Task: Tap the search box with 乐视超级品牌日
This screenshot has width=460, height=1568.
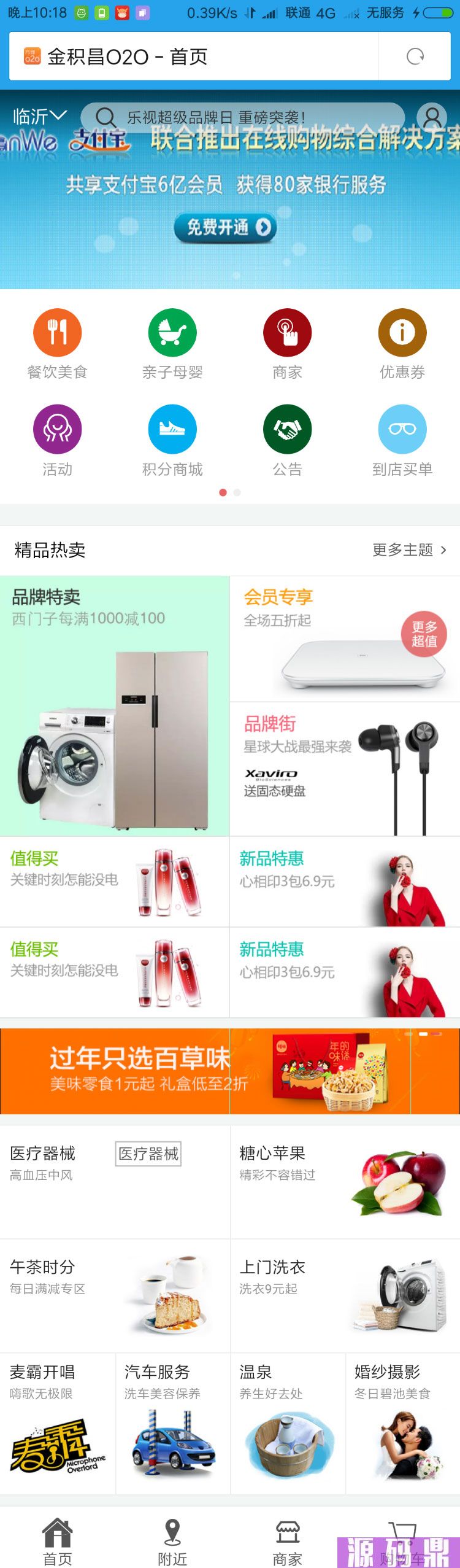Action: [x=242, y=117]
